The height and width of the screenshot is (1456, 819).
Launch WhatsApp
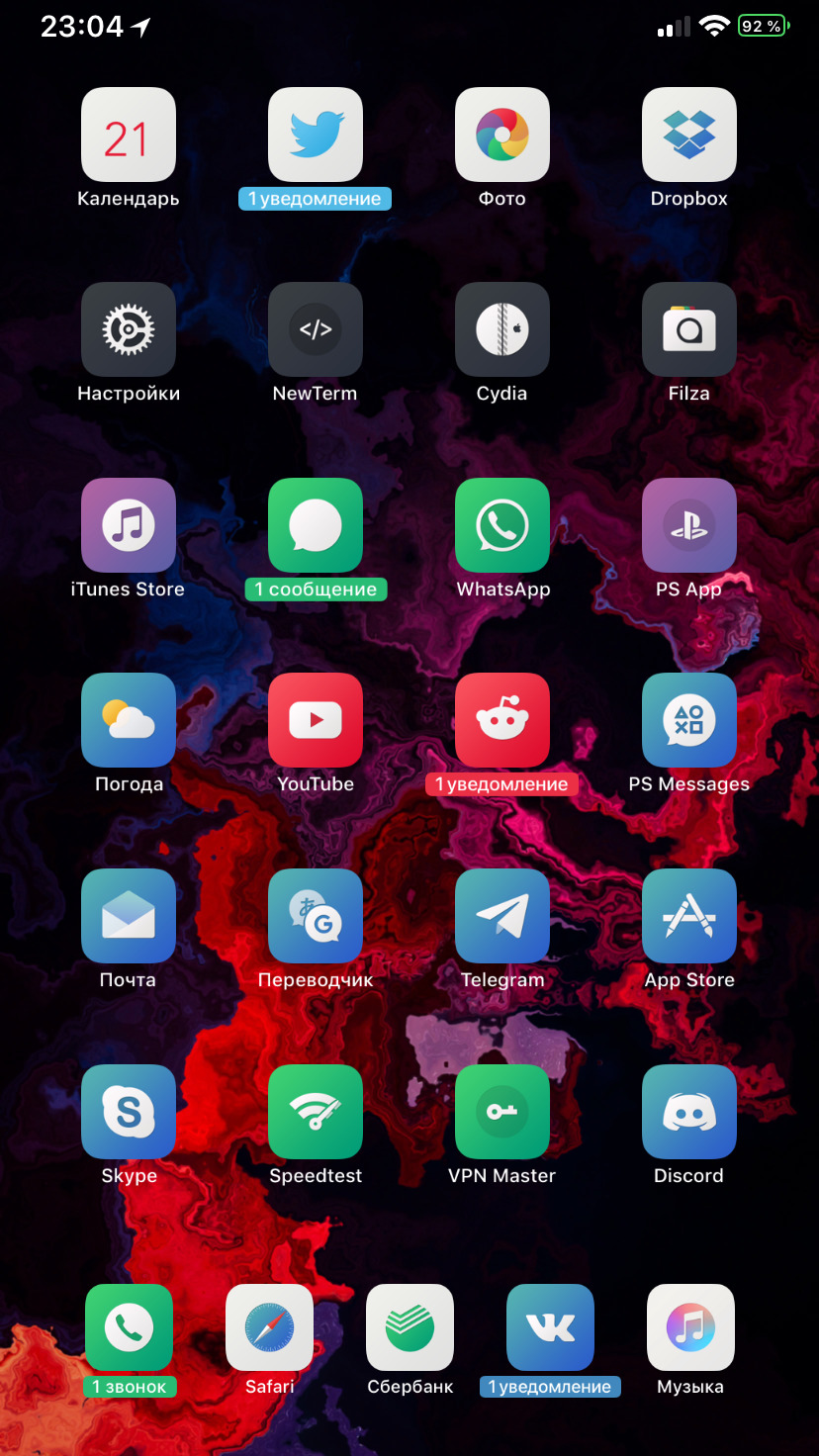tap(502, 525)
